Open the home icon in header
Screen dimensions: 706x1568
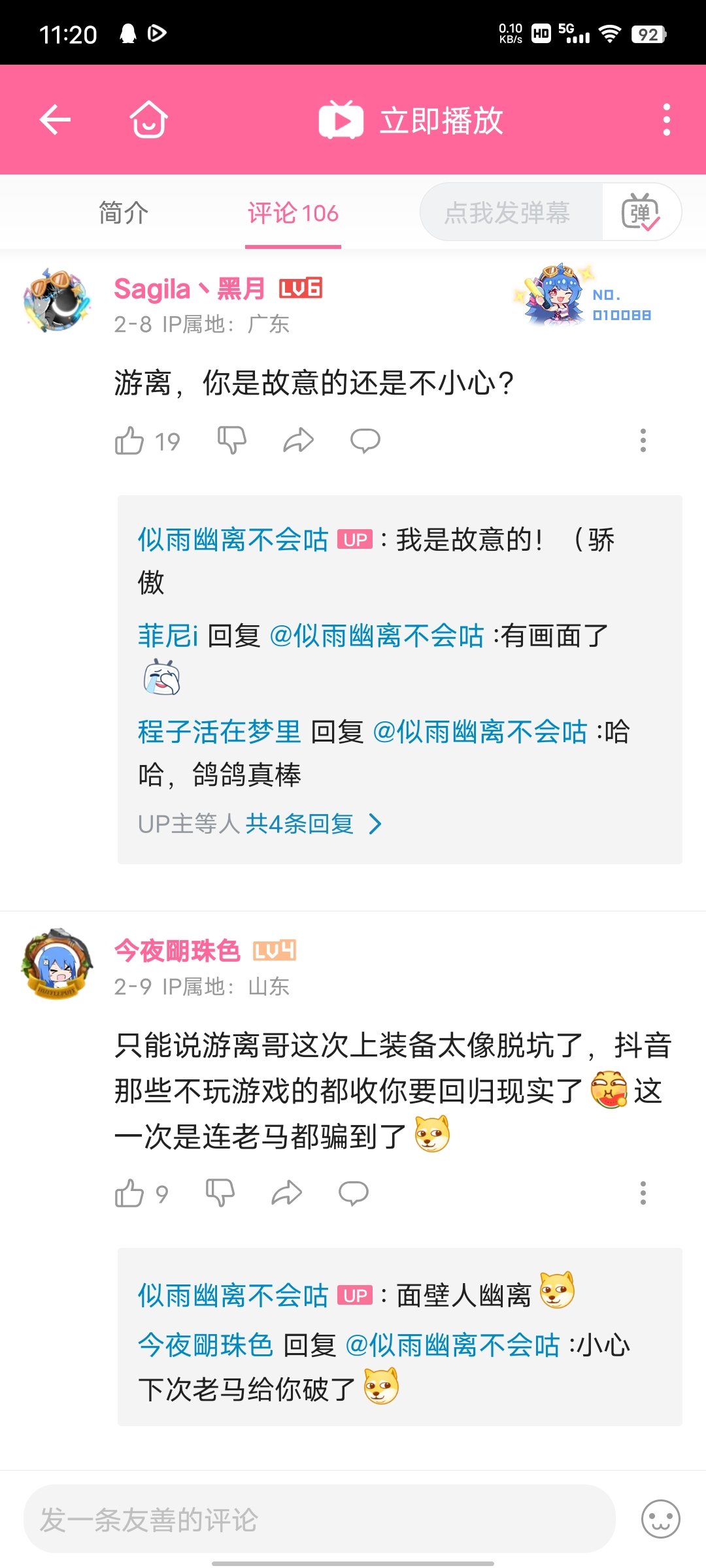149,120
